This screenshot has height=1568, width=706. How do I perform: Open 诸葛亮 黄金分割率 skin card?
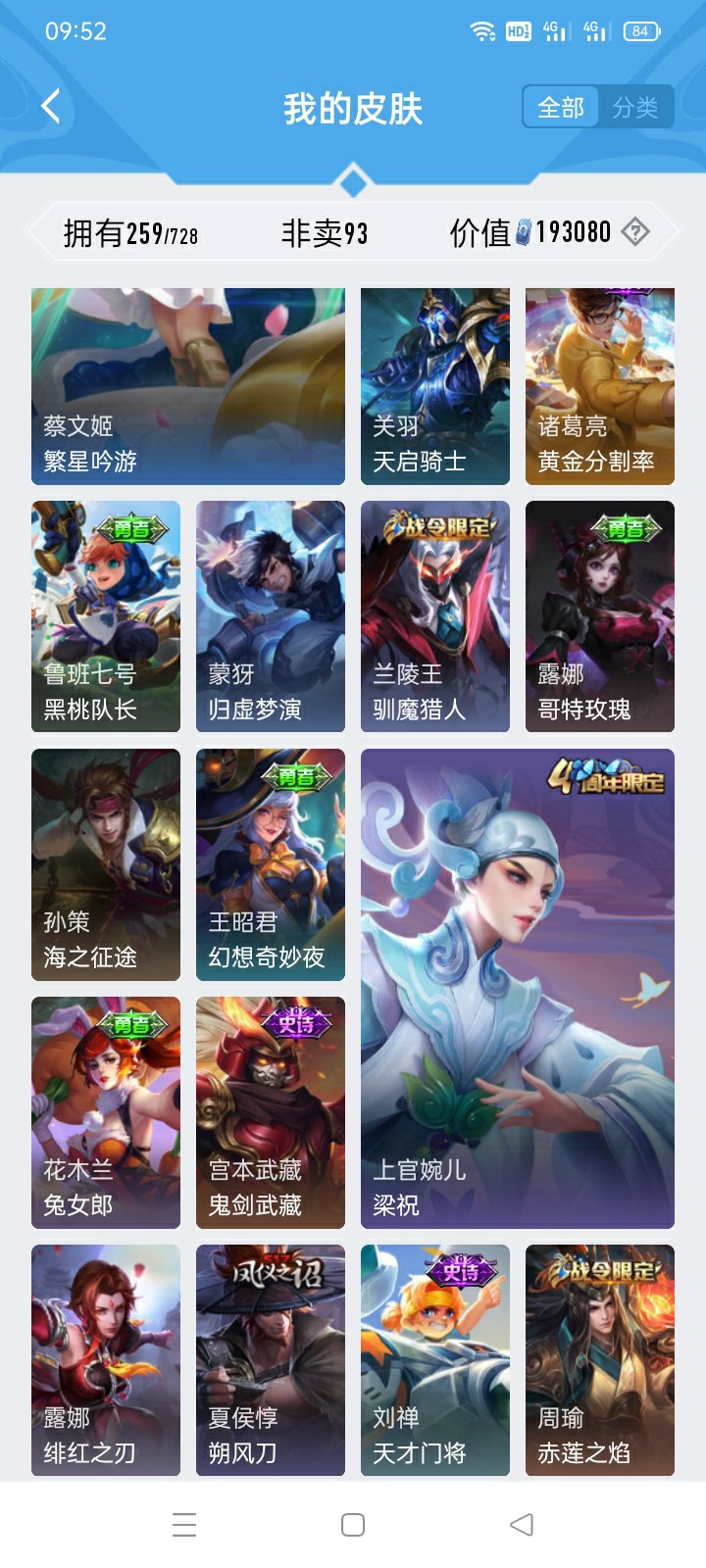(x=600, y=387)
